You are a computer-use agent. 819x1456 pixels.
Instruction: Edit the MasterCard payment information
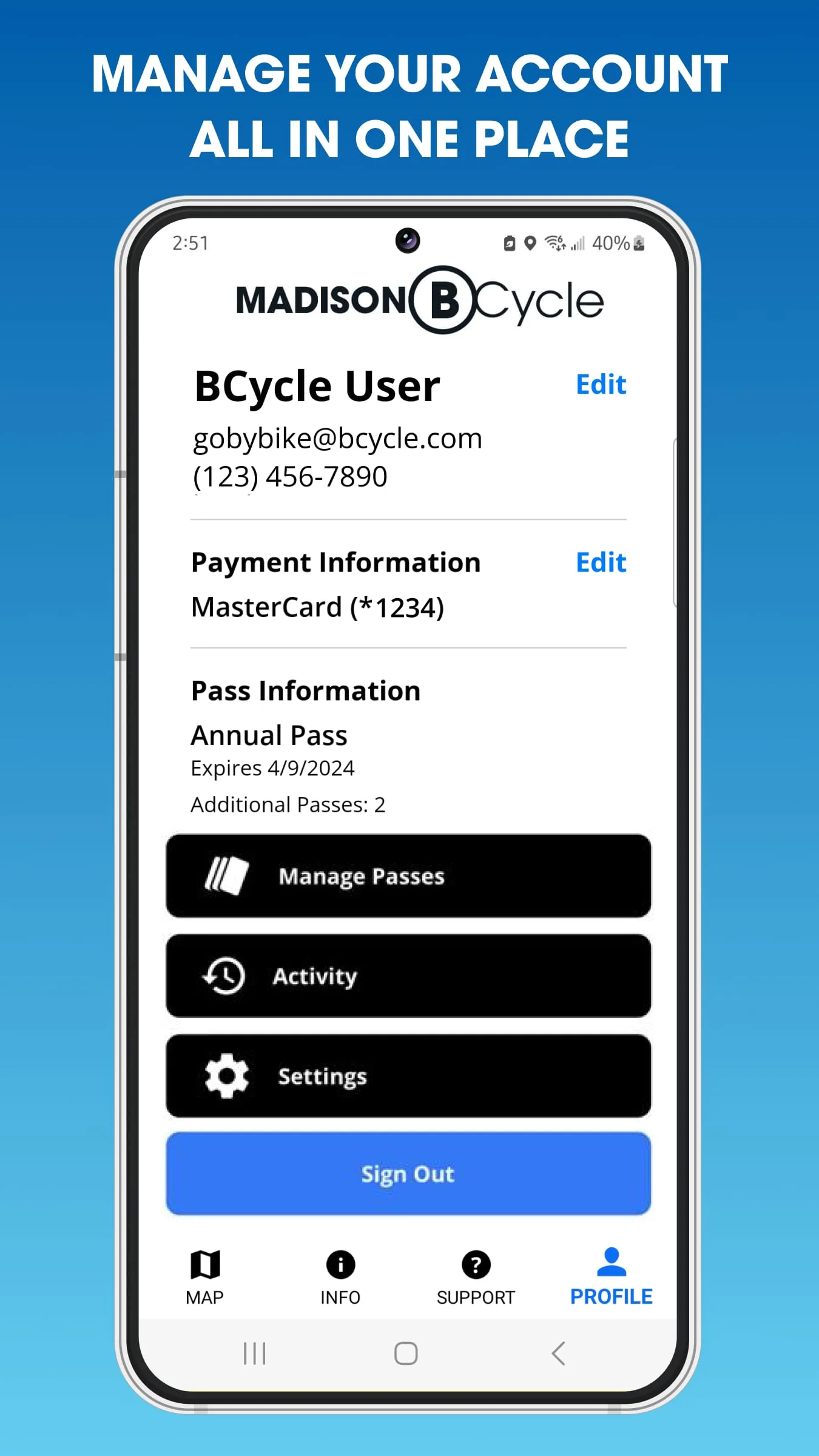(600, 563)
